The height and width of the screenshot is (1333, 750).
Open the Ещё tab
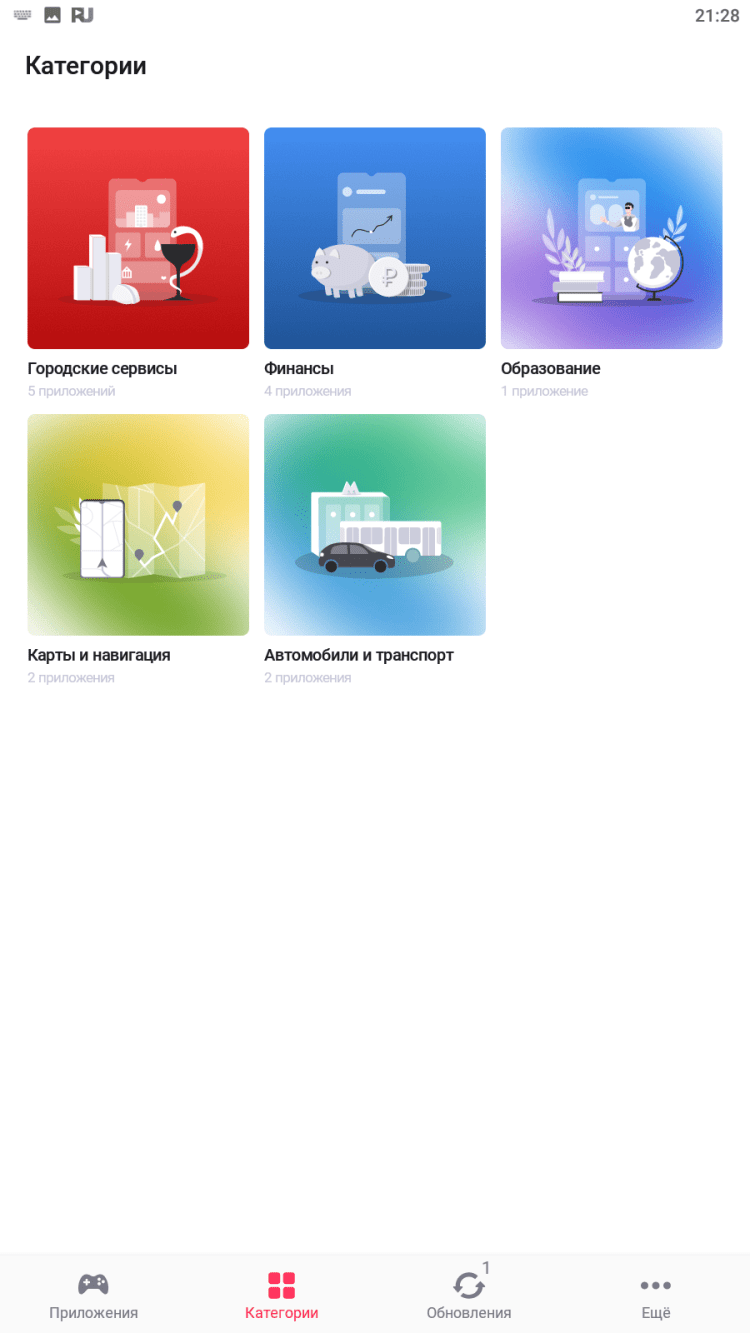656,1295
